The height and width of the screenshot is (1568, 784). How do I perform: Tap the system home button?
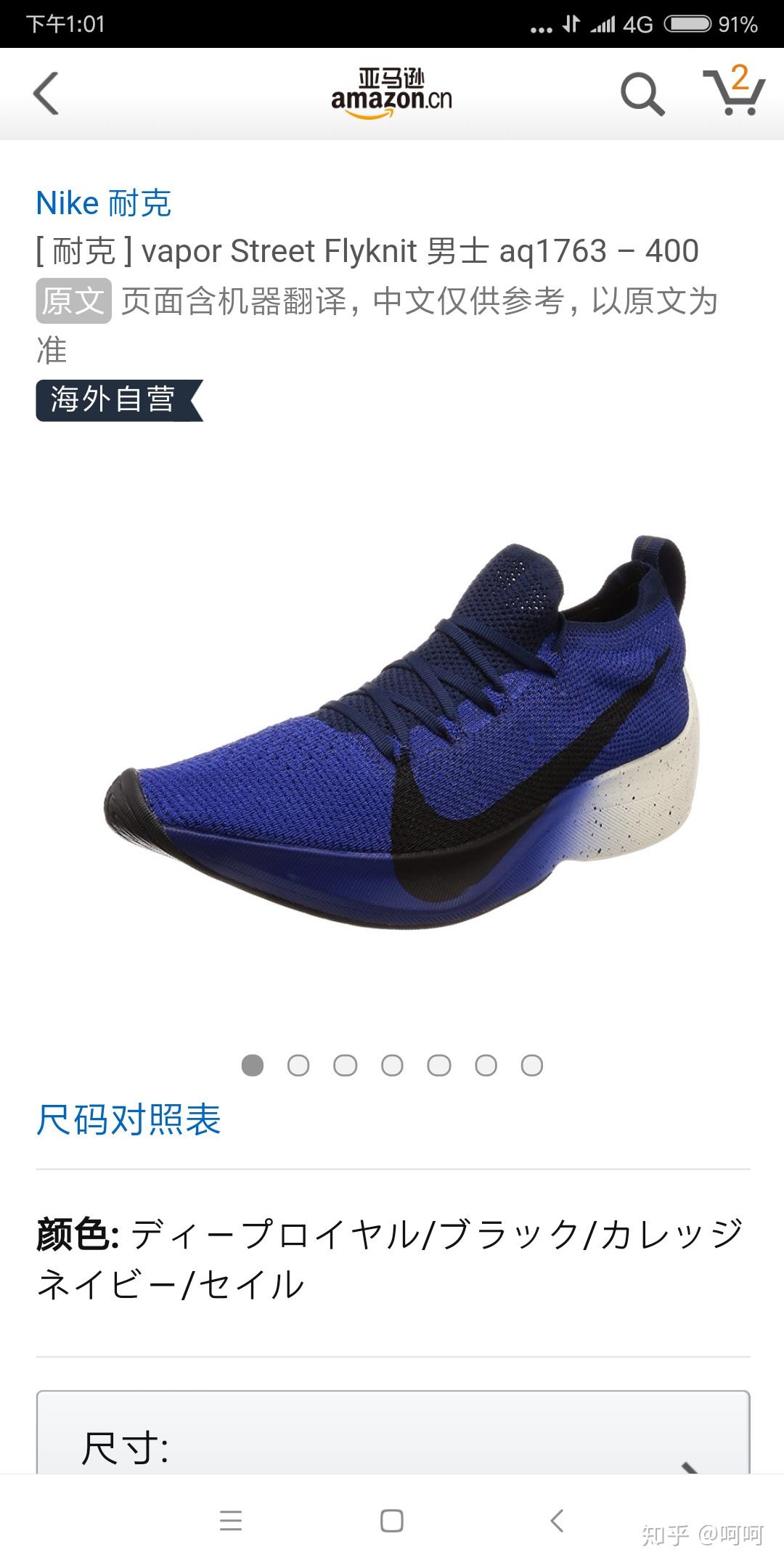[x=392, y=1520]
